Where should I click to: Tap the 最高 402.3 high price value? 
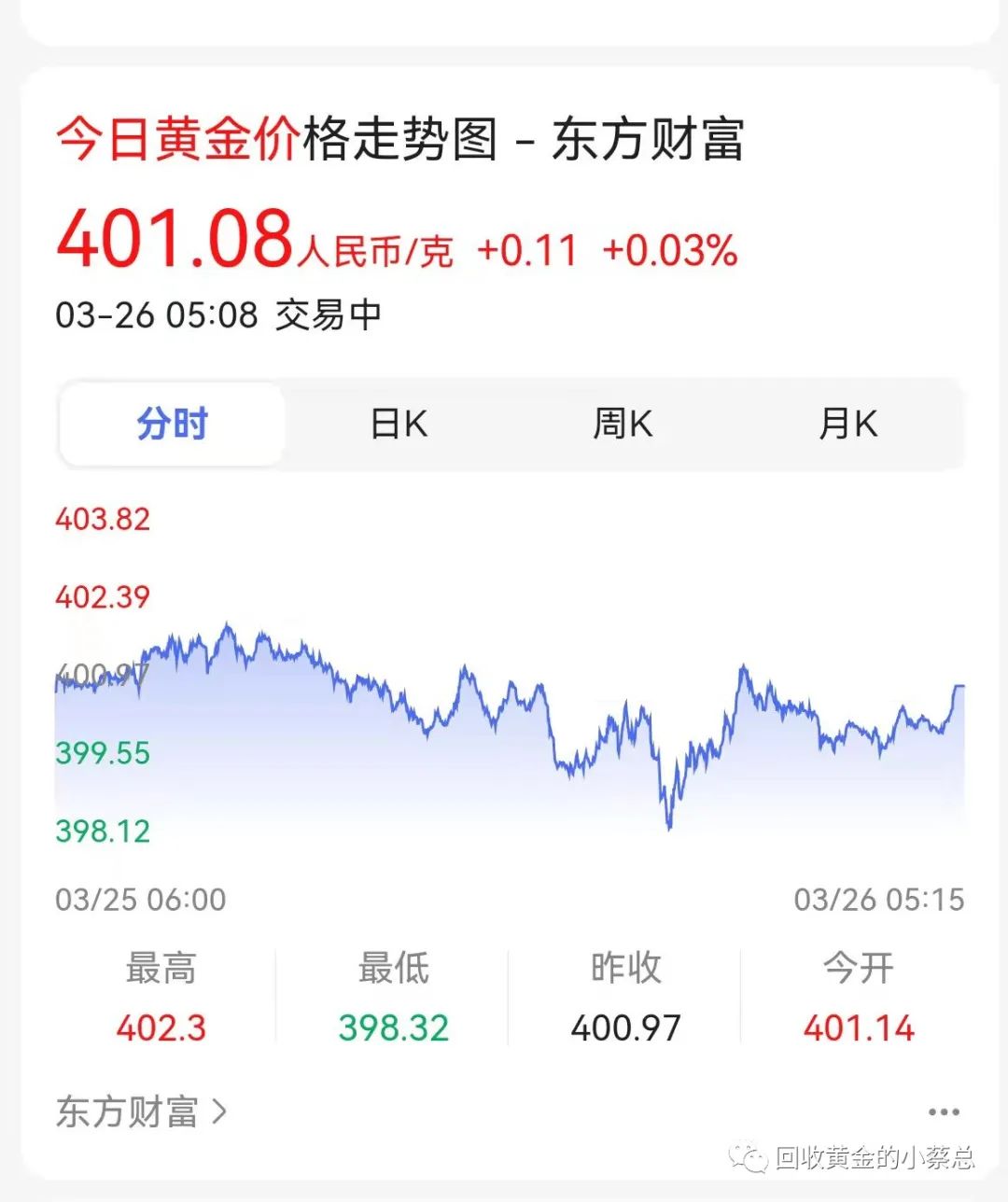click(161, 1027)
